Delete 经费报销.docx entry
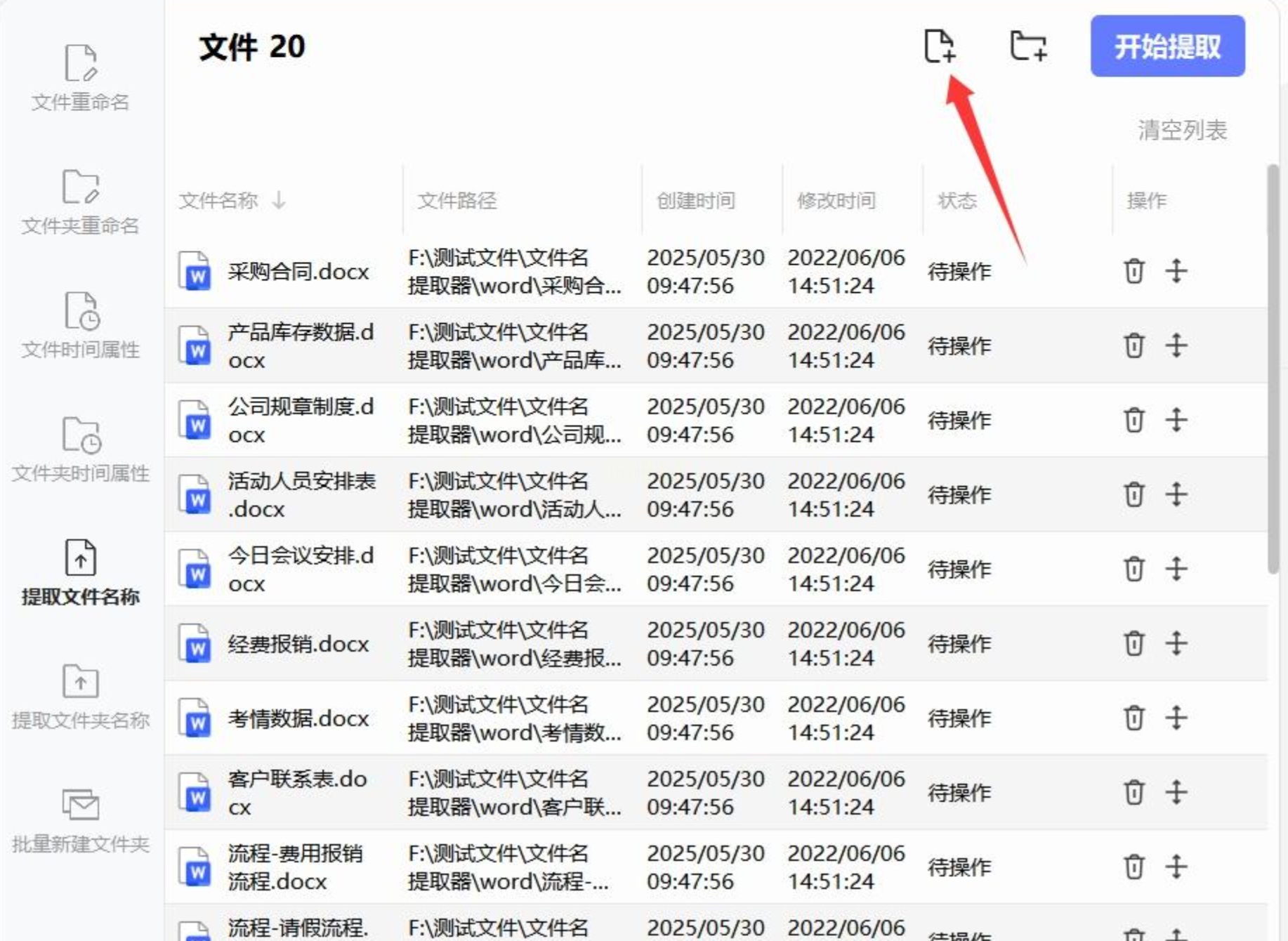 coord(1133,643)
